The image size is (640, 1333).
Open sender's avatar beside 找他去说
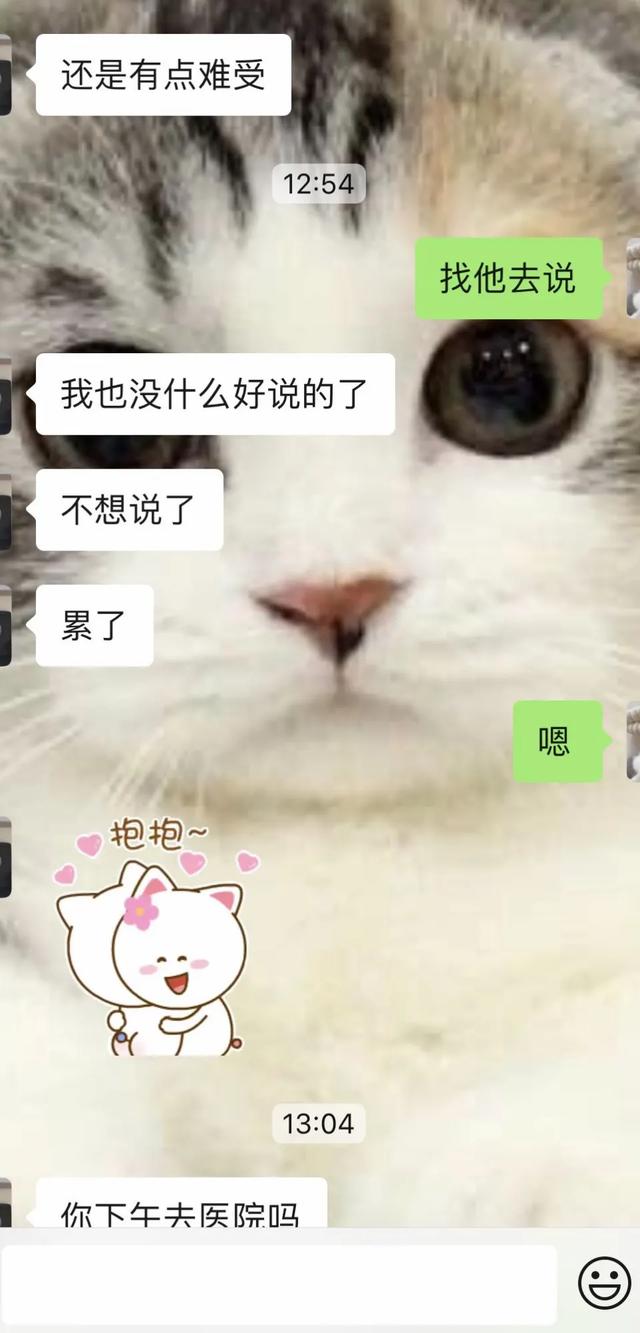tap(633, 277)
